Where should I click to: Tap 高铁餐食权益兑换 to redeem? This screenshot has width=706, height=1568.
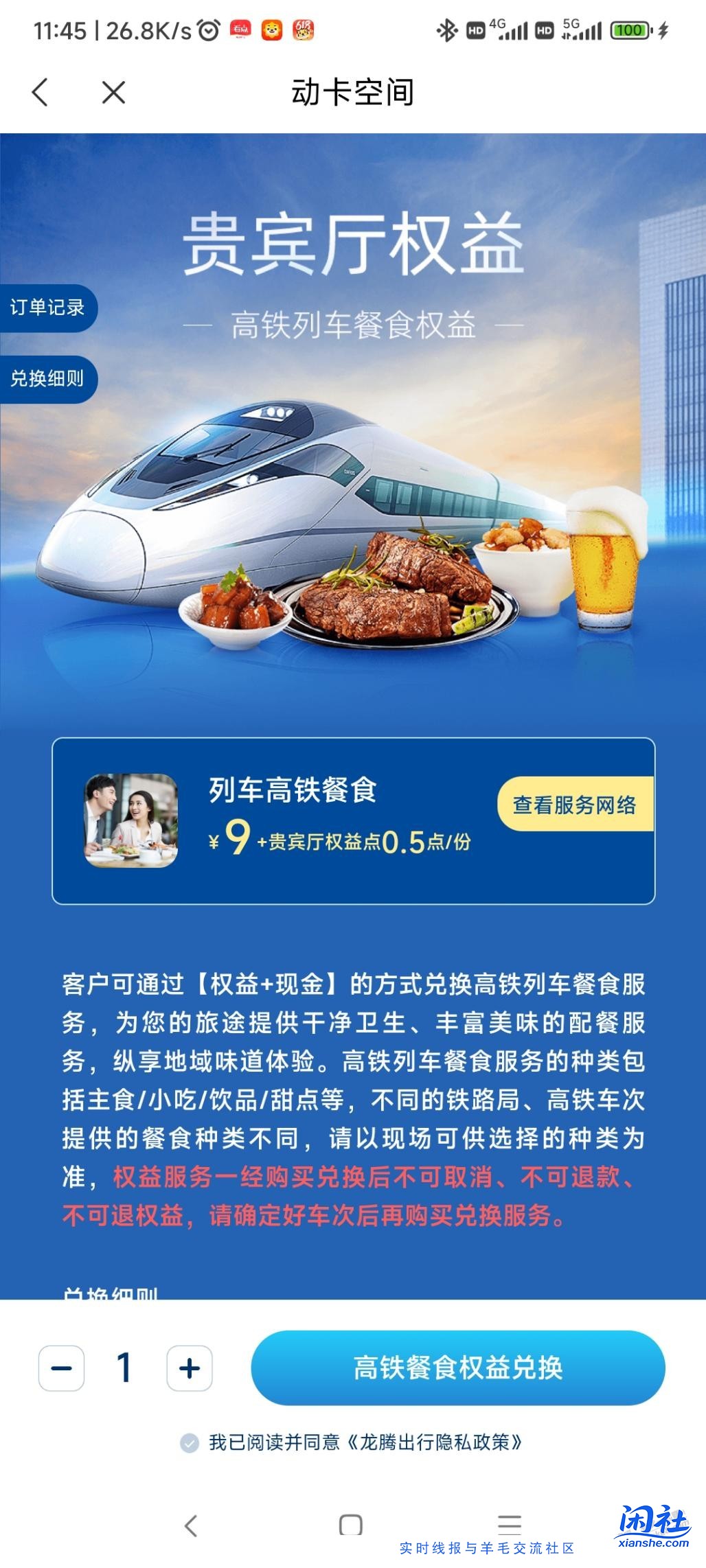coord(458,1368)
